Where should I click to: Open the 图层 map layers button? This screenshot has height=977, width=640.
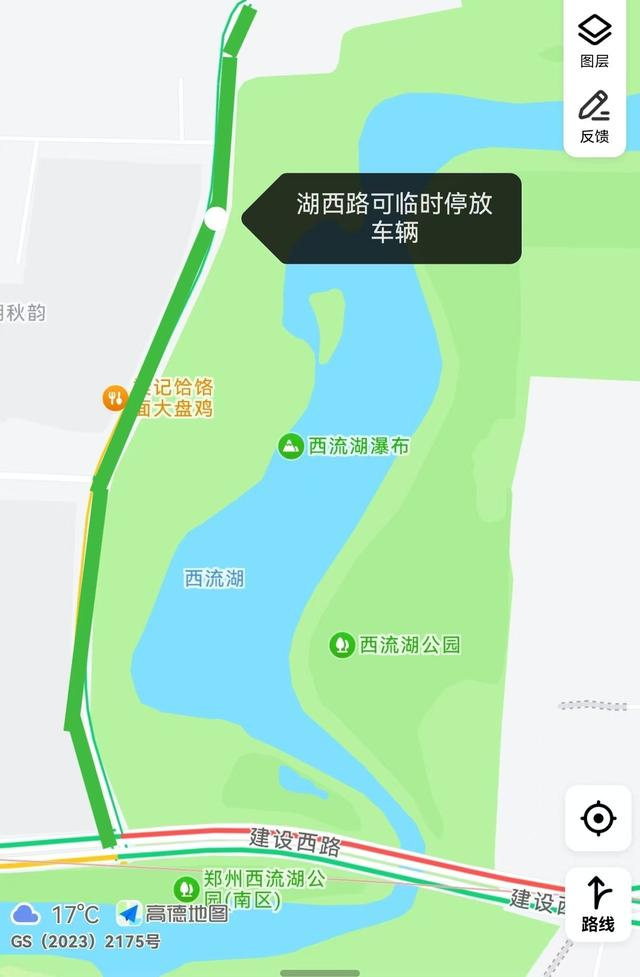[594, 40]
